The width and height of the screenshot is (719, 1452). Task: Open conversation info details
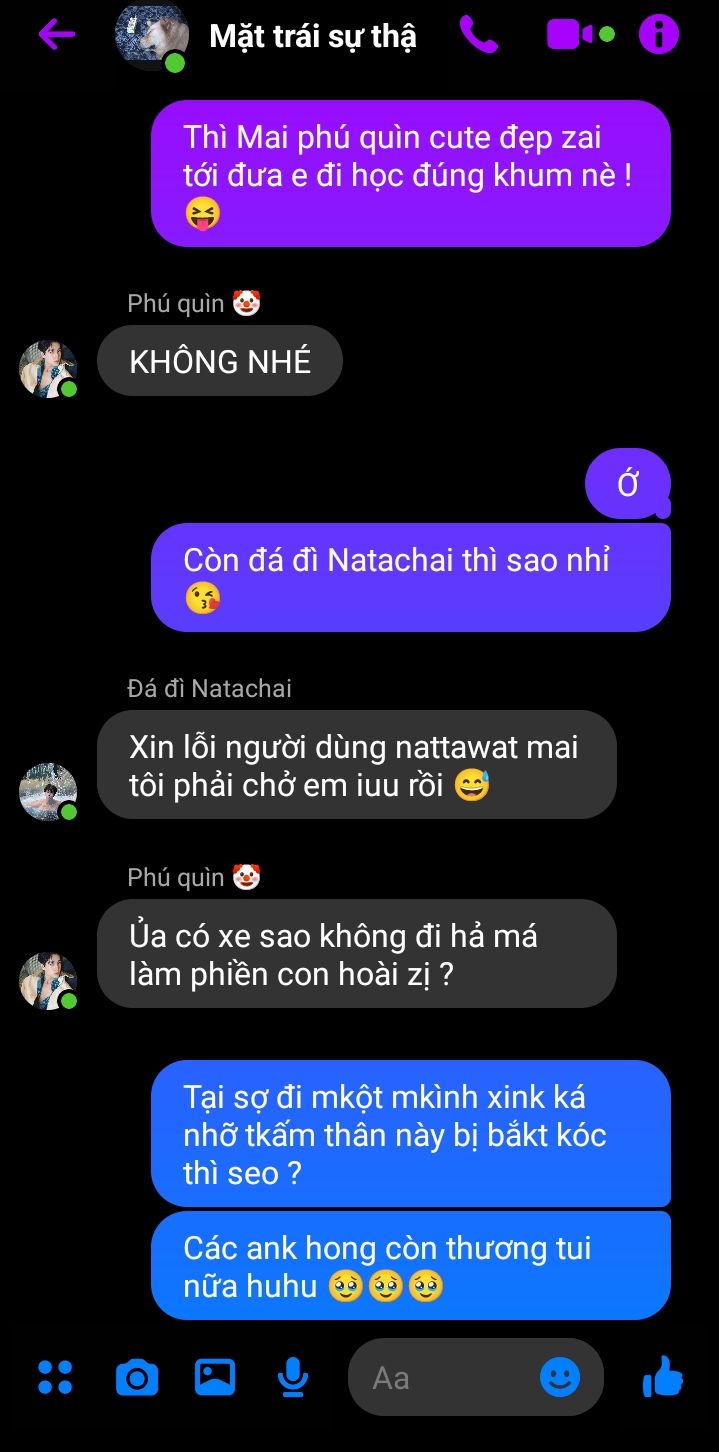point(658,35)
